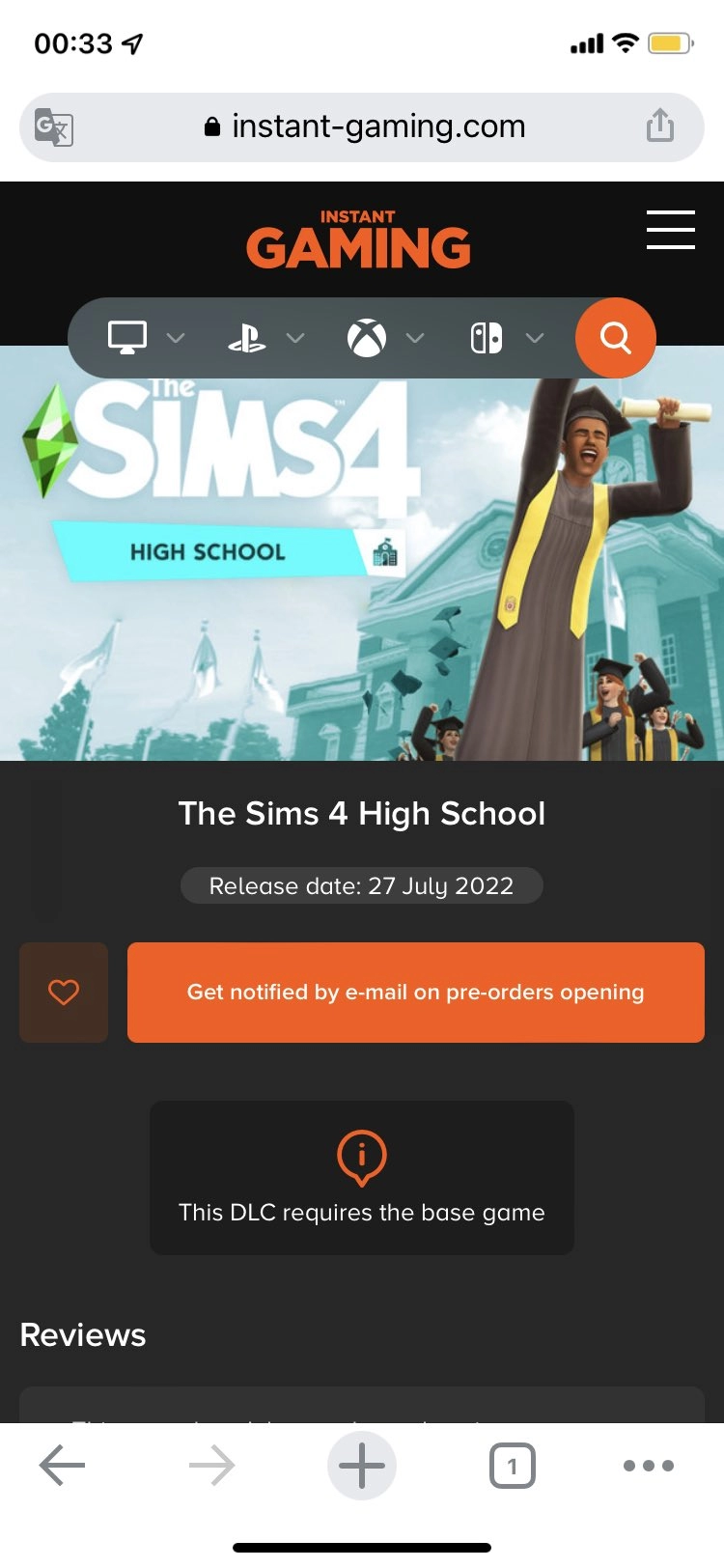Open a new browser tab
Viewport: 724px width, 1568px height.
362,1466
